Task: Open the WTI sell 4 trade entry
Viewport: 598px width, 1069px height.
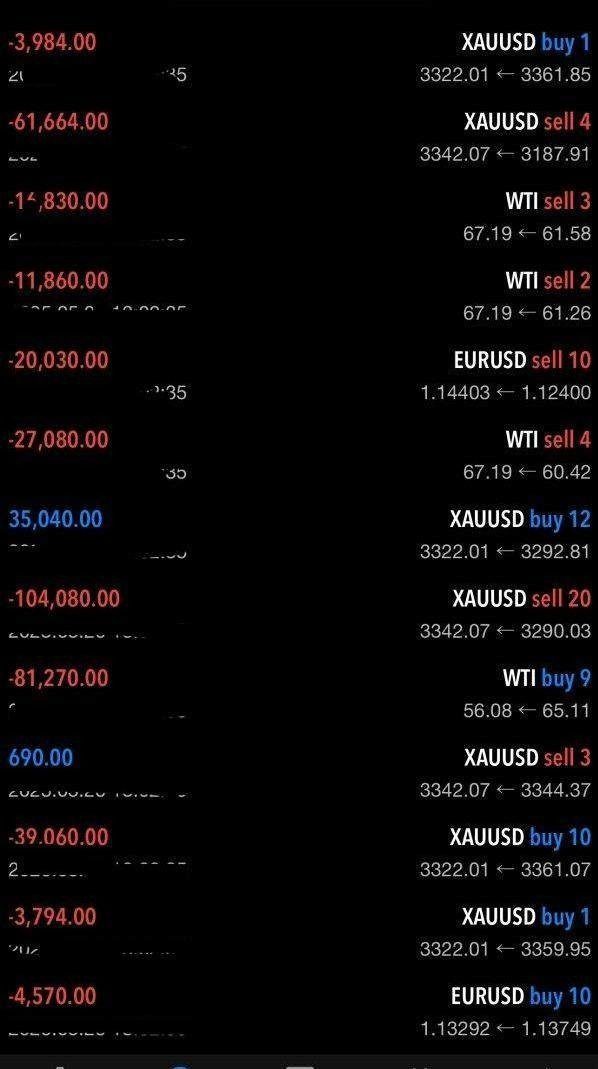Action: (299, 455)
